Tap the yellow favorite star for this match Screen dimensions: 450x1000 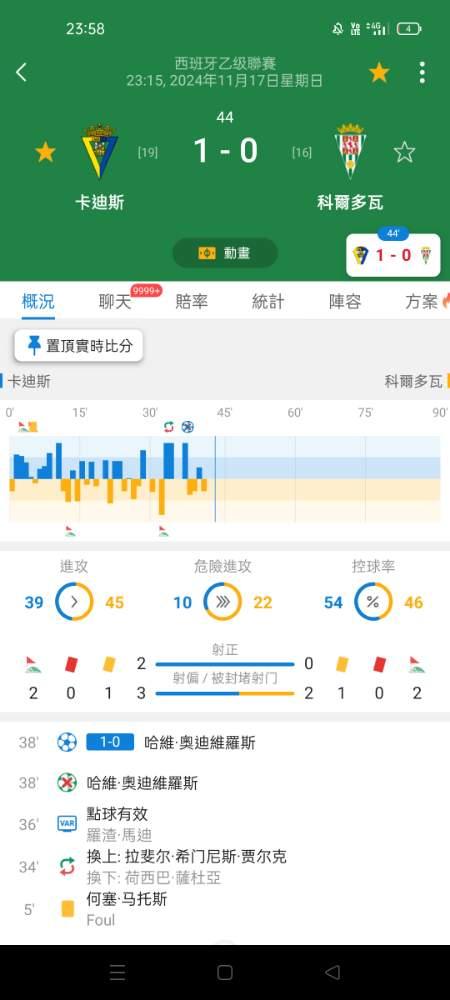(379, 73)
